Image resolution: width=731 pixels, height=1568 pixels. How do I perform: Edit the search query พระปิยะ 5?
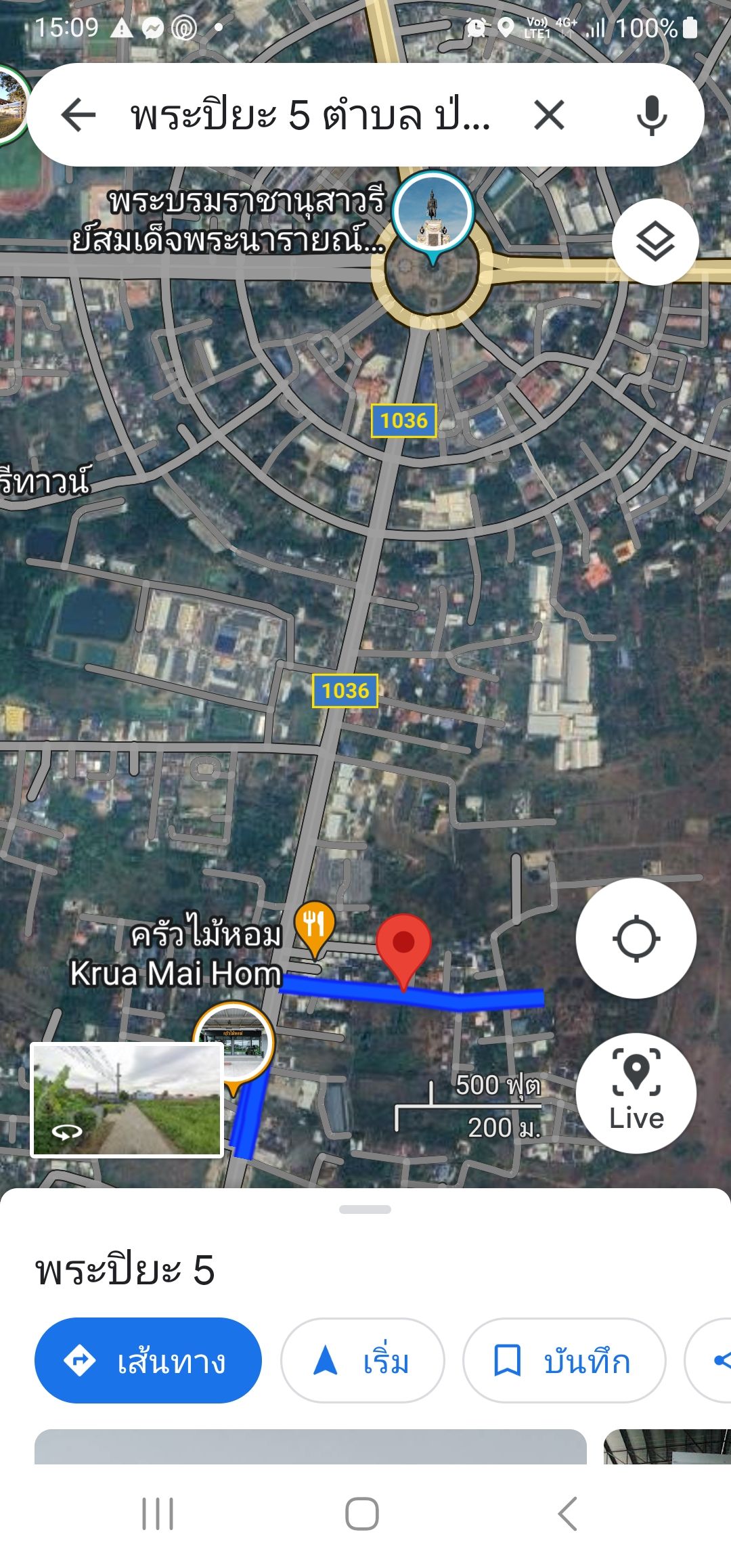pyautogui.click(x=311, y=114)
